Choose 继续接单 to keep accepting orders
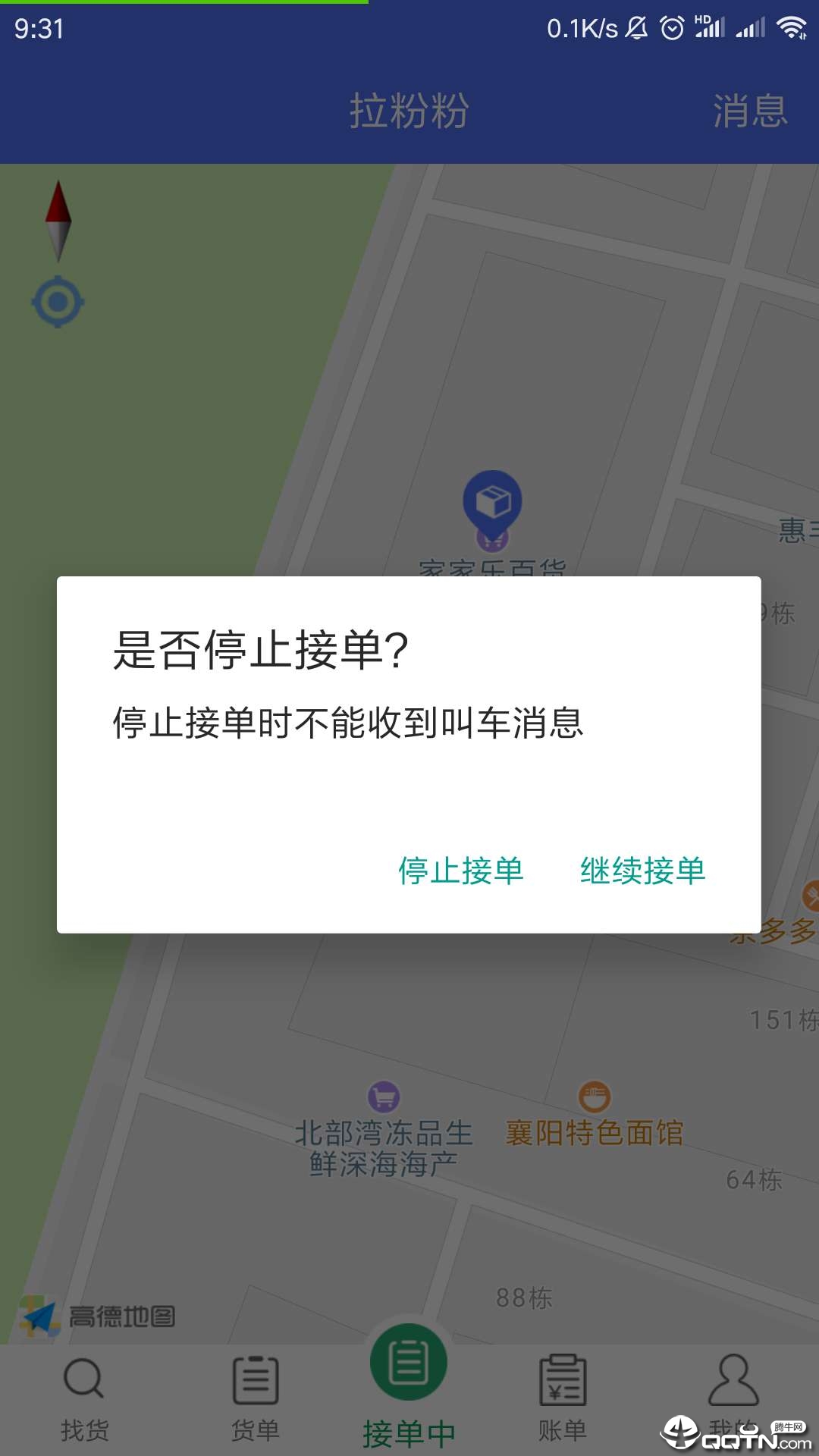 [x=642, y=871]
